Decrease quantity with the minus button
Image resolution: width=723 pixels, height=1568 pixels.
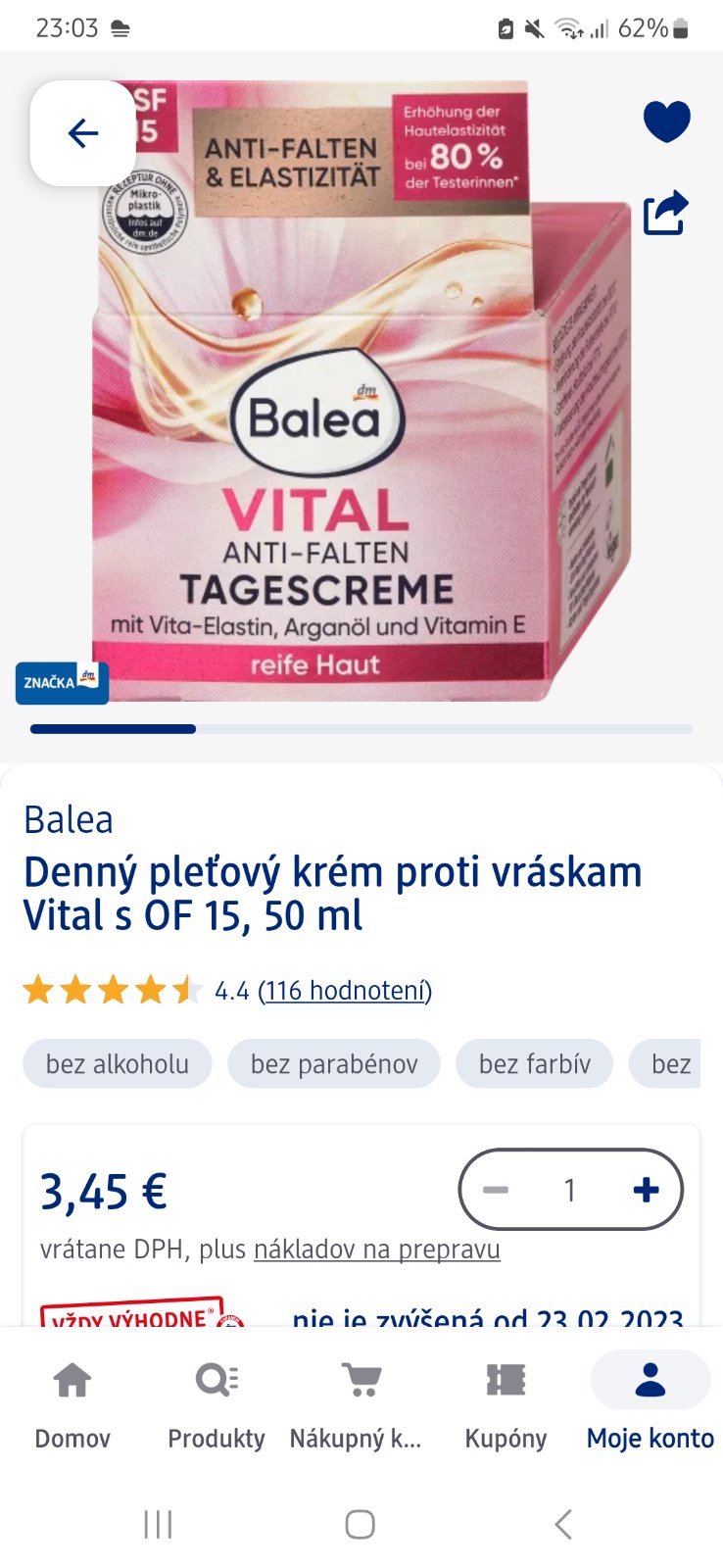click(496, 1190)
